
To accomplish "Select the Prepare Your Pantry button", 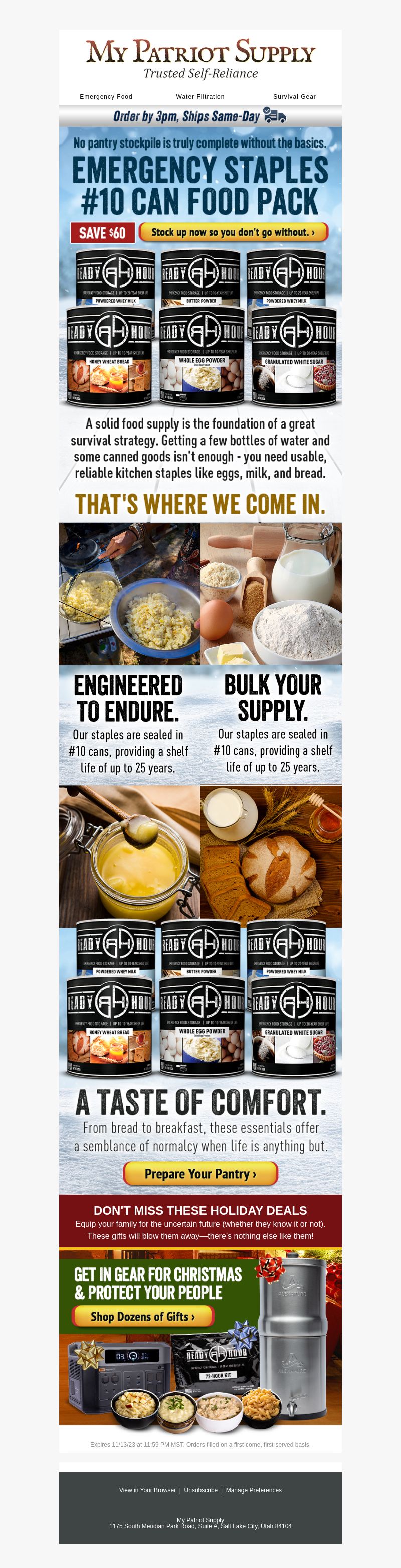I will tap(200, 1173).
